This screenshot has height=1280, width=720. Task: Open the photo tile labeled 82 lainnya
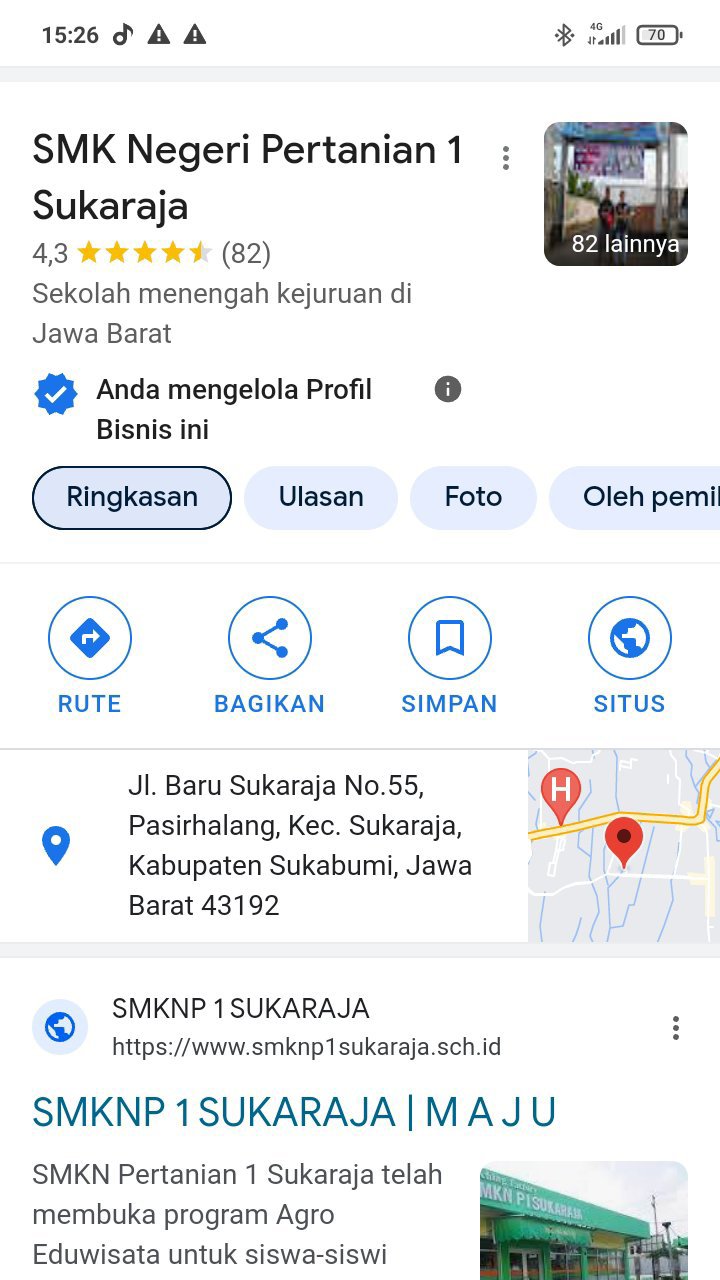pos(615,194)
